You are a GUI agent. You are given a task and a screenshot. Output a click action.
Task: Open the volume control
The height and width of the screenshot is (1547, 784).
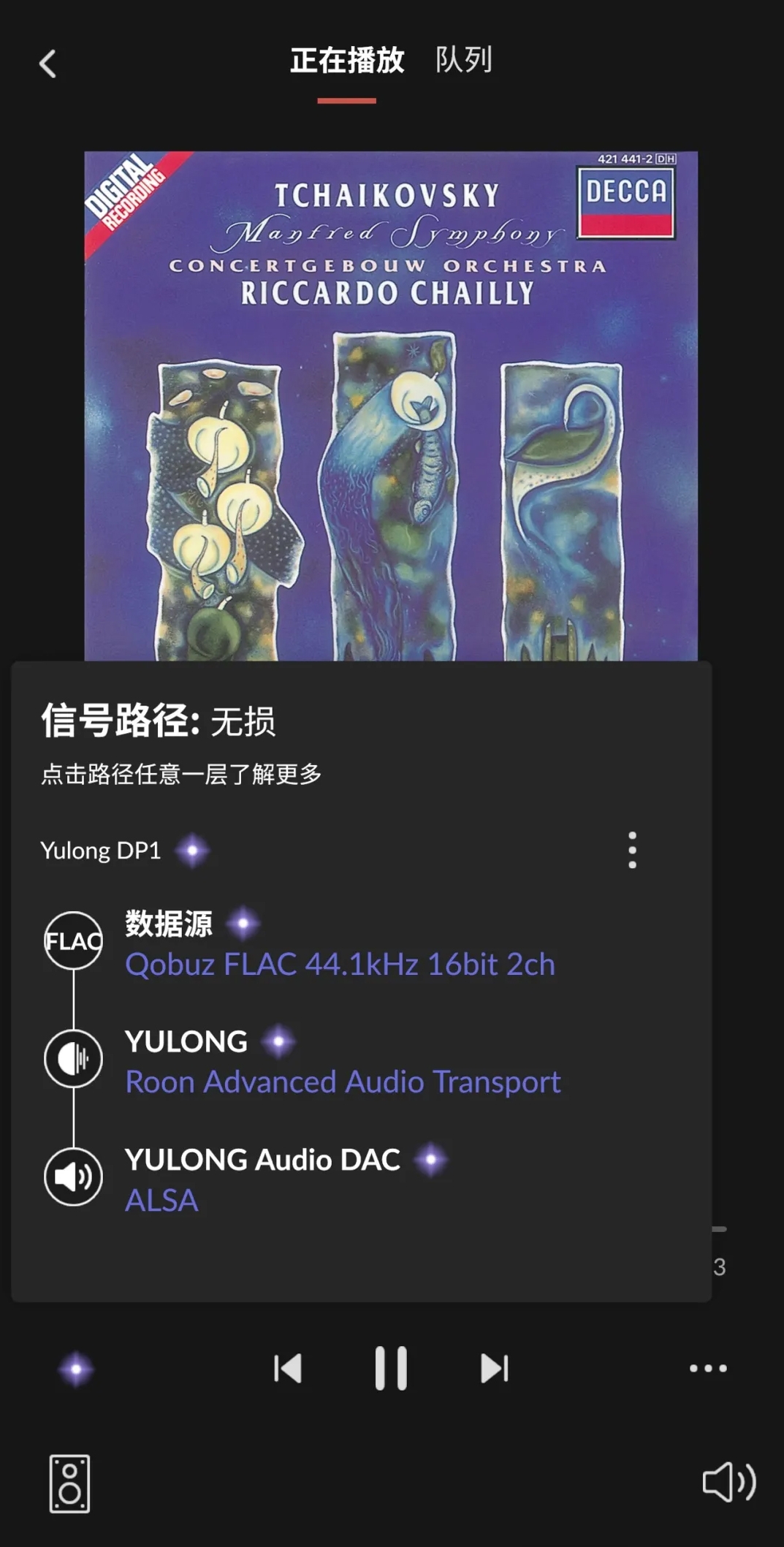coord(728,1482)
